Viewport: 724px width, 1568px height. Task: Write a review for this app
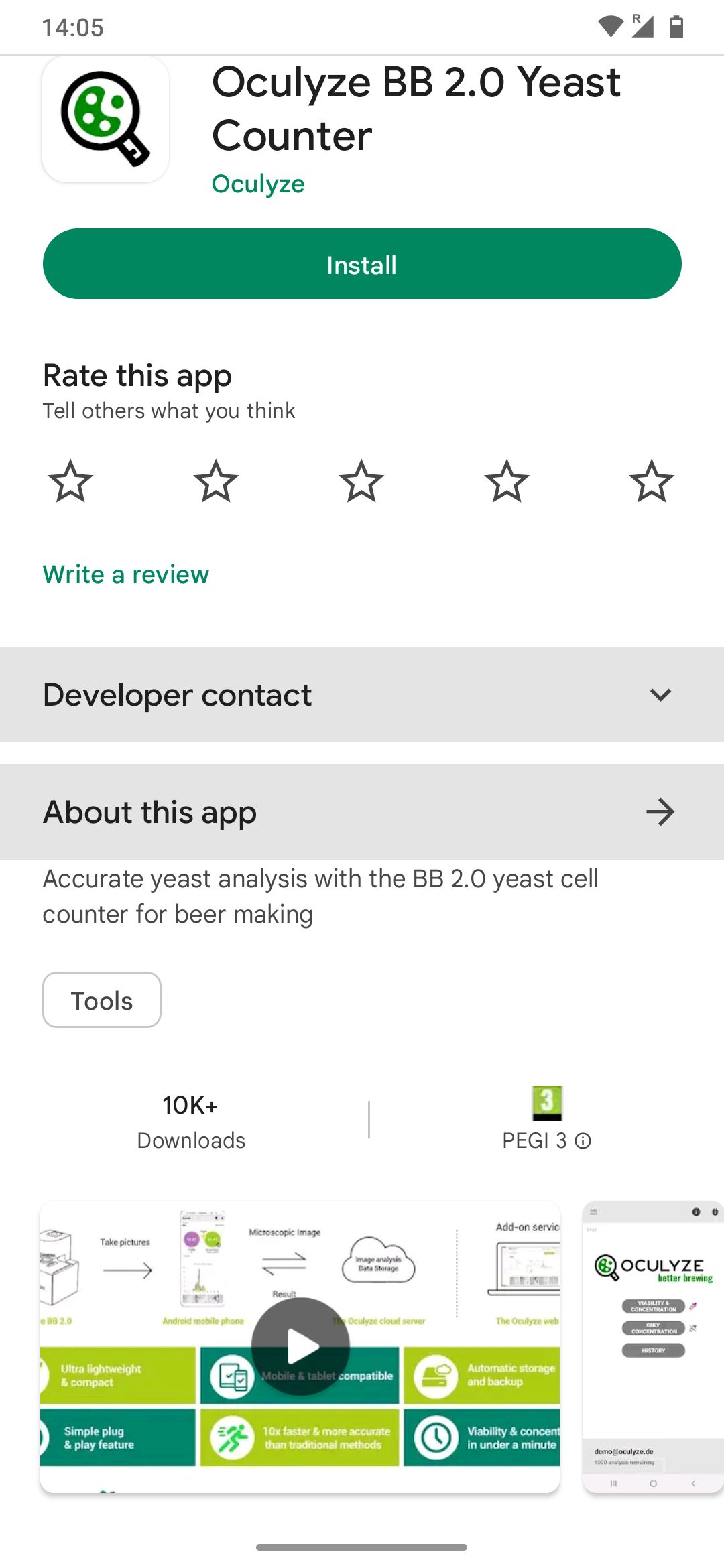126,574
